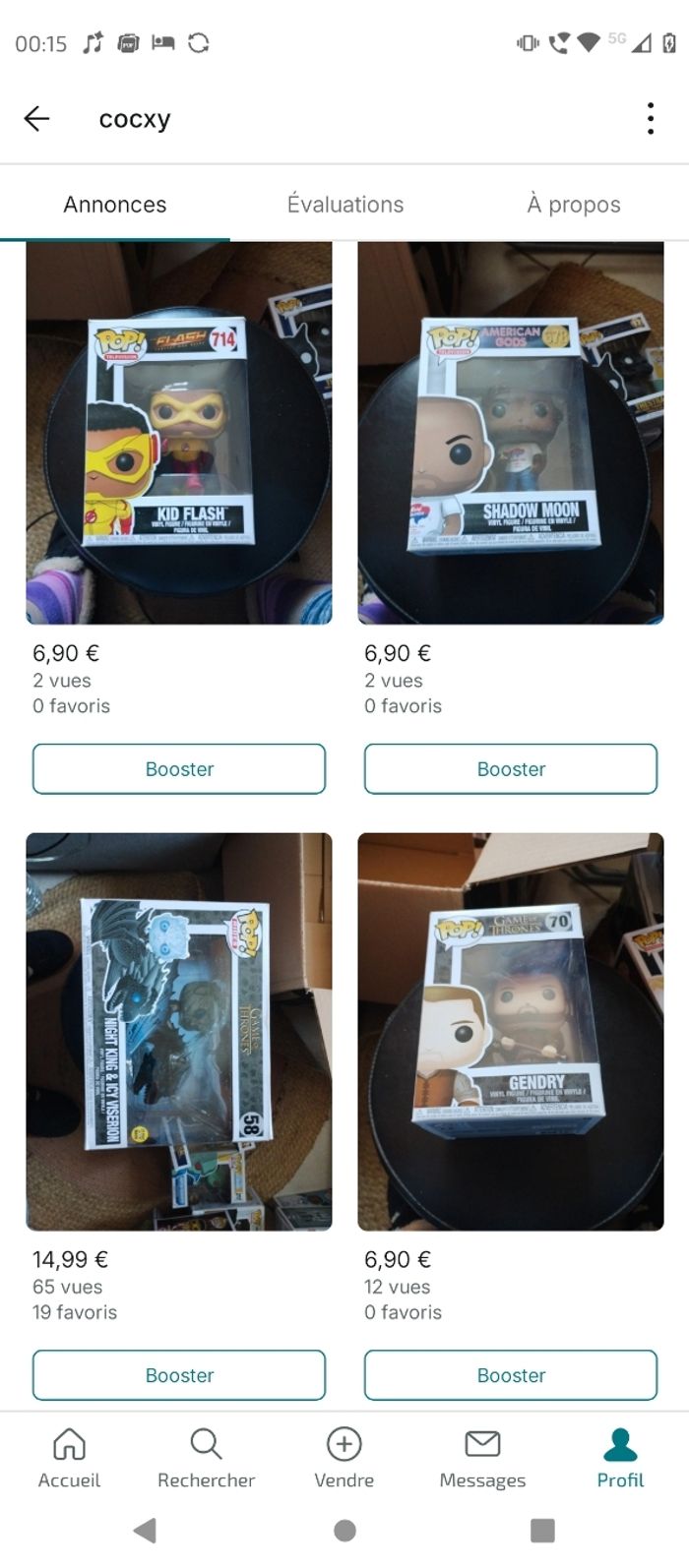This screenshot has height=1568, width=689.
Task: Go back using the top arrow
Action: tap(36, 119)
